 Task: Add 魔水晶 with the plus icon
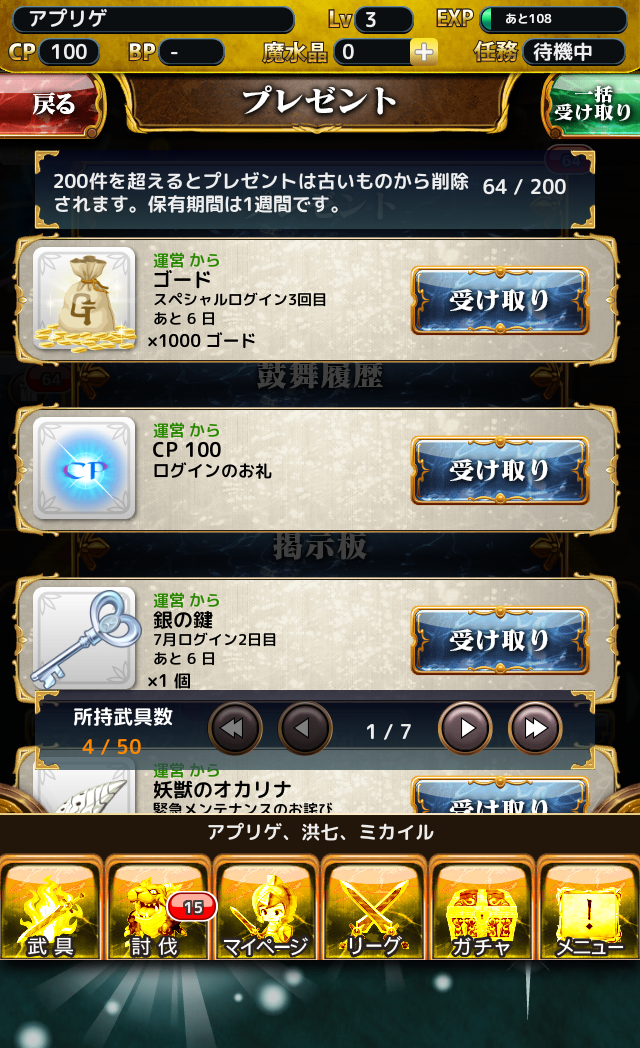[424, 52]
